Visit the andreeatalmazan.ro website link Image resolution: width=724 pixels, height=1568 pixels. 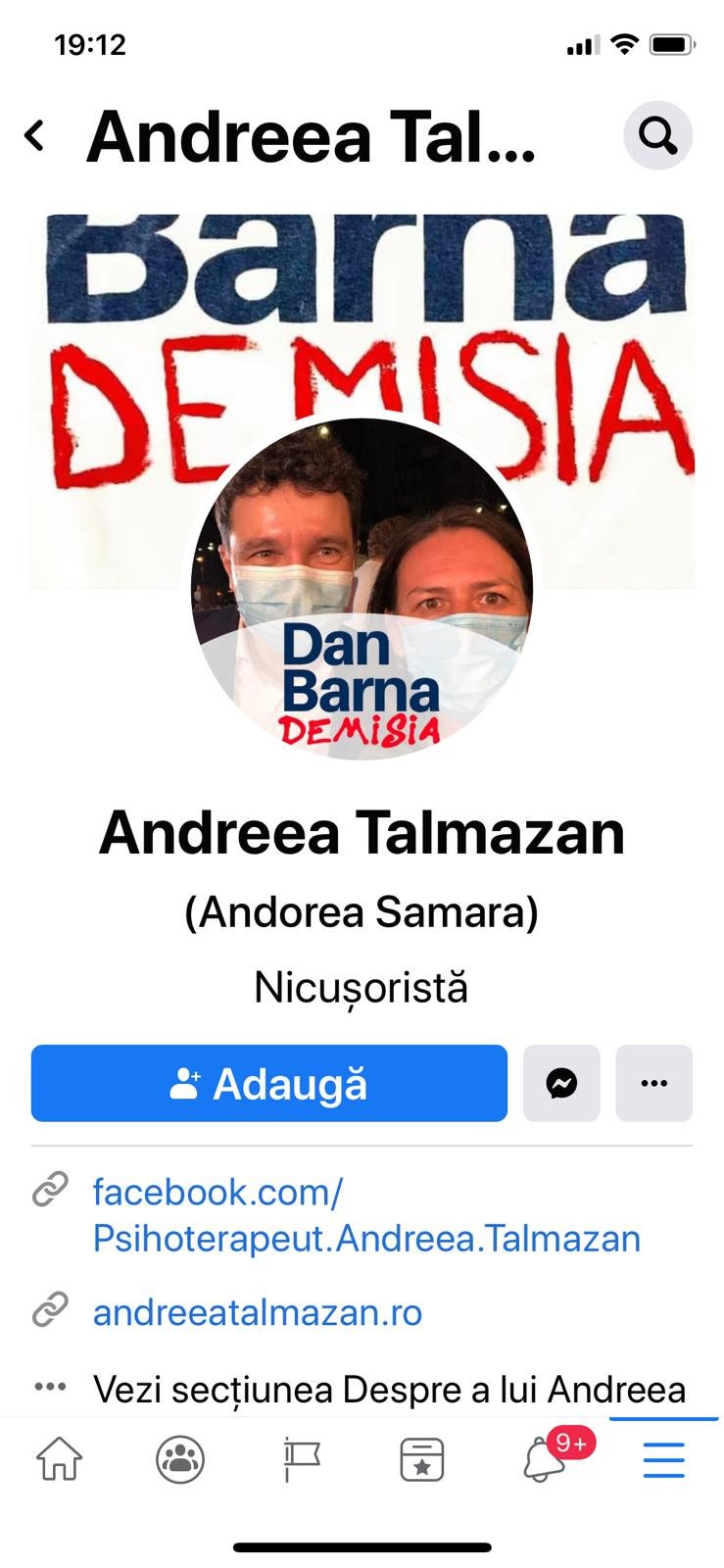click(258, 1311)
